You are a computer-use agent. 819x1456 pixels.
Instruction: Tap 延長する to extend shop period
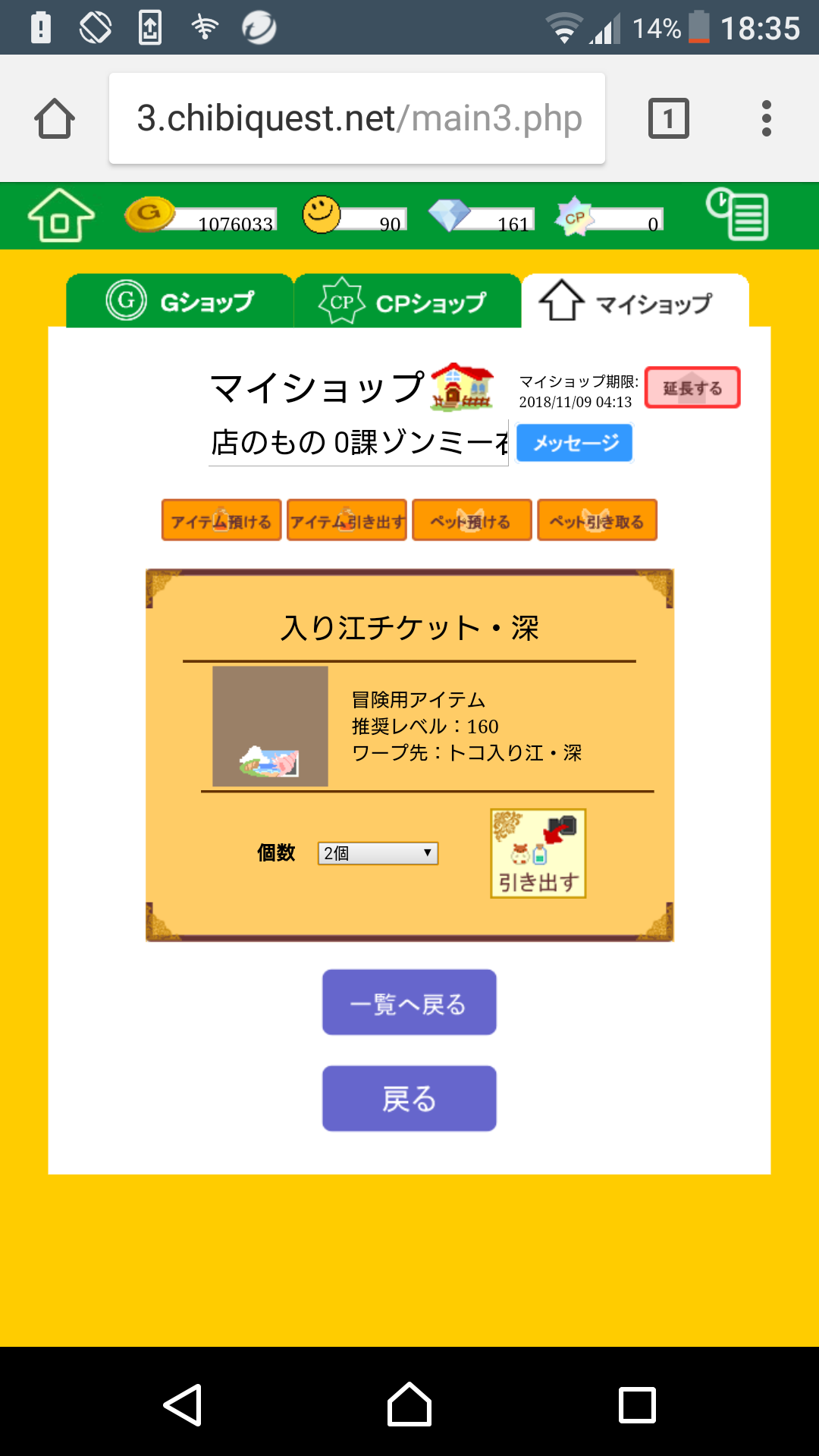click(692, 388)
